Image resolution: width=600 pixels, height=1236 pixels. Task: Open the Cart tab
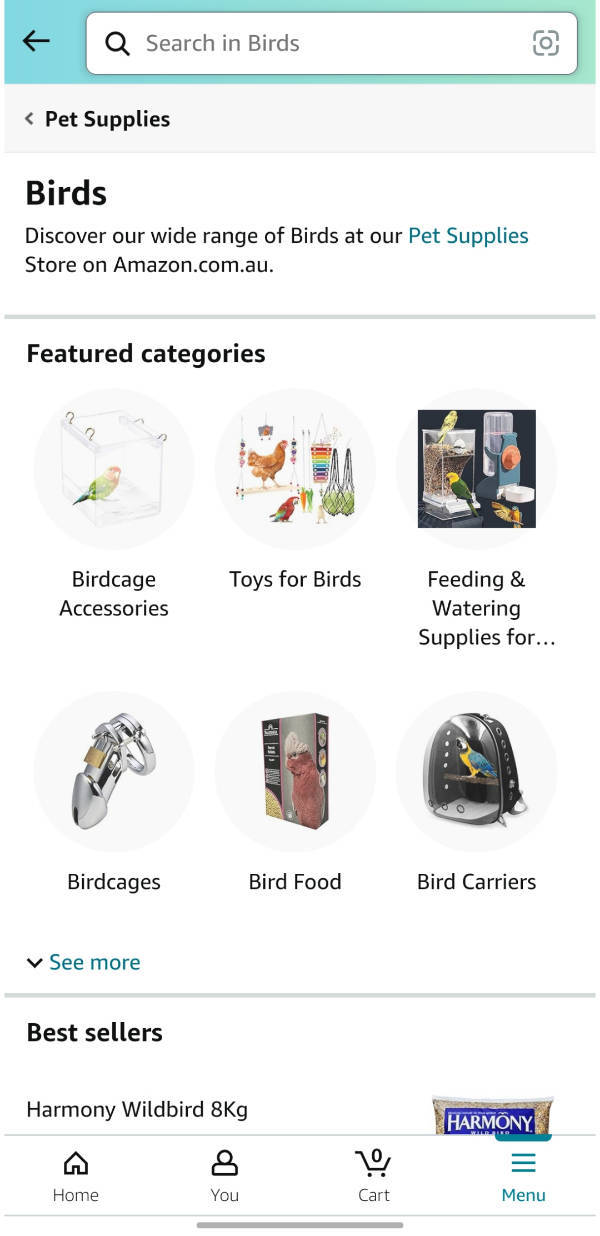[374, 1176]
